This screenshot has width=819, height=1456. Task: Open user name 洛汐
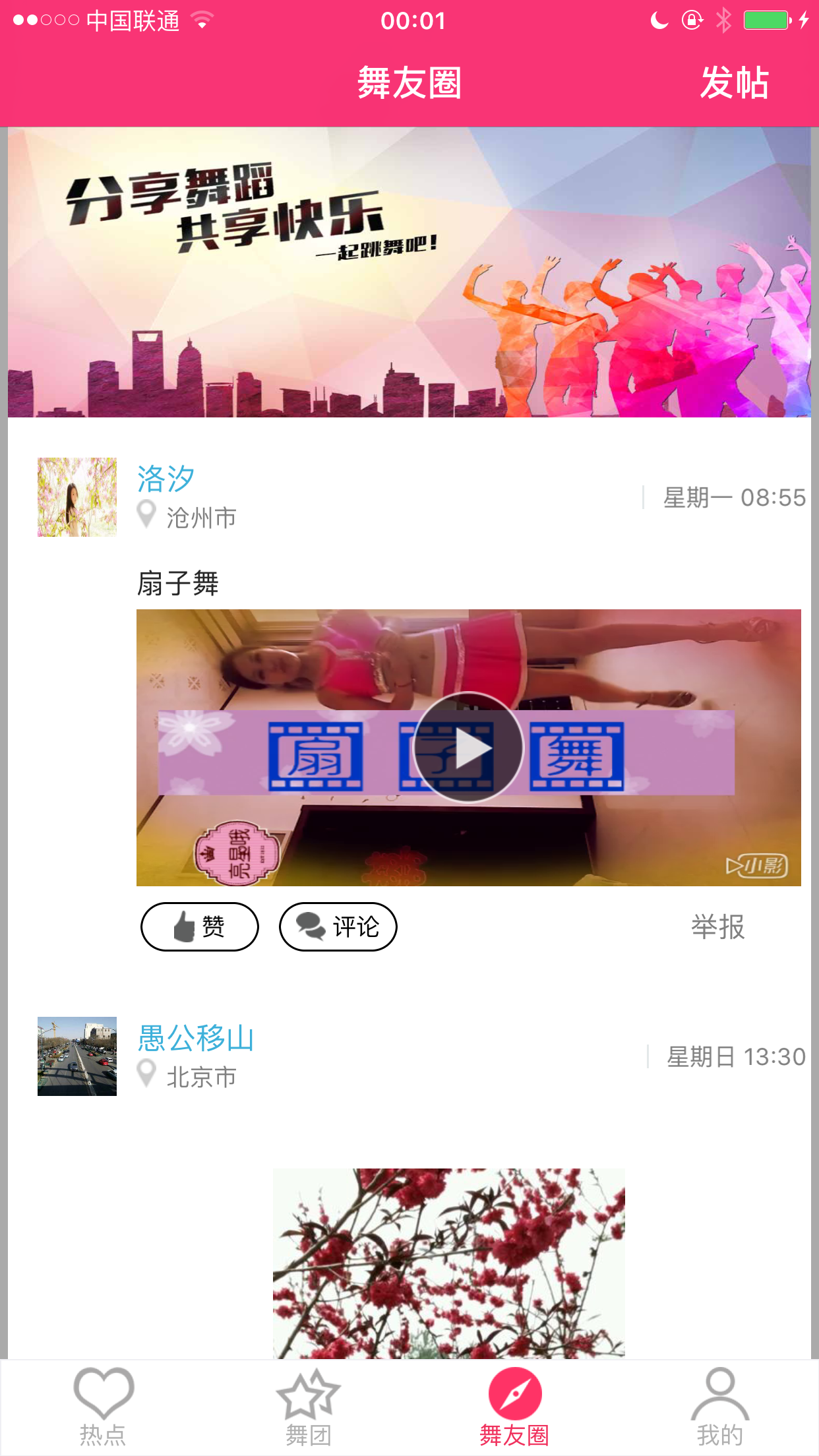pyautogui.click(x=166, y=479)
